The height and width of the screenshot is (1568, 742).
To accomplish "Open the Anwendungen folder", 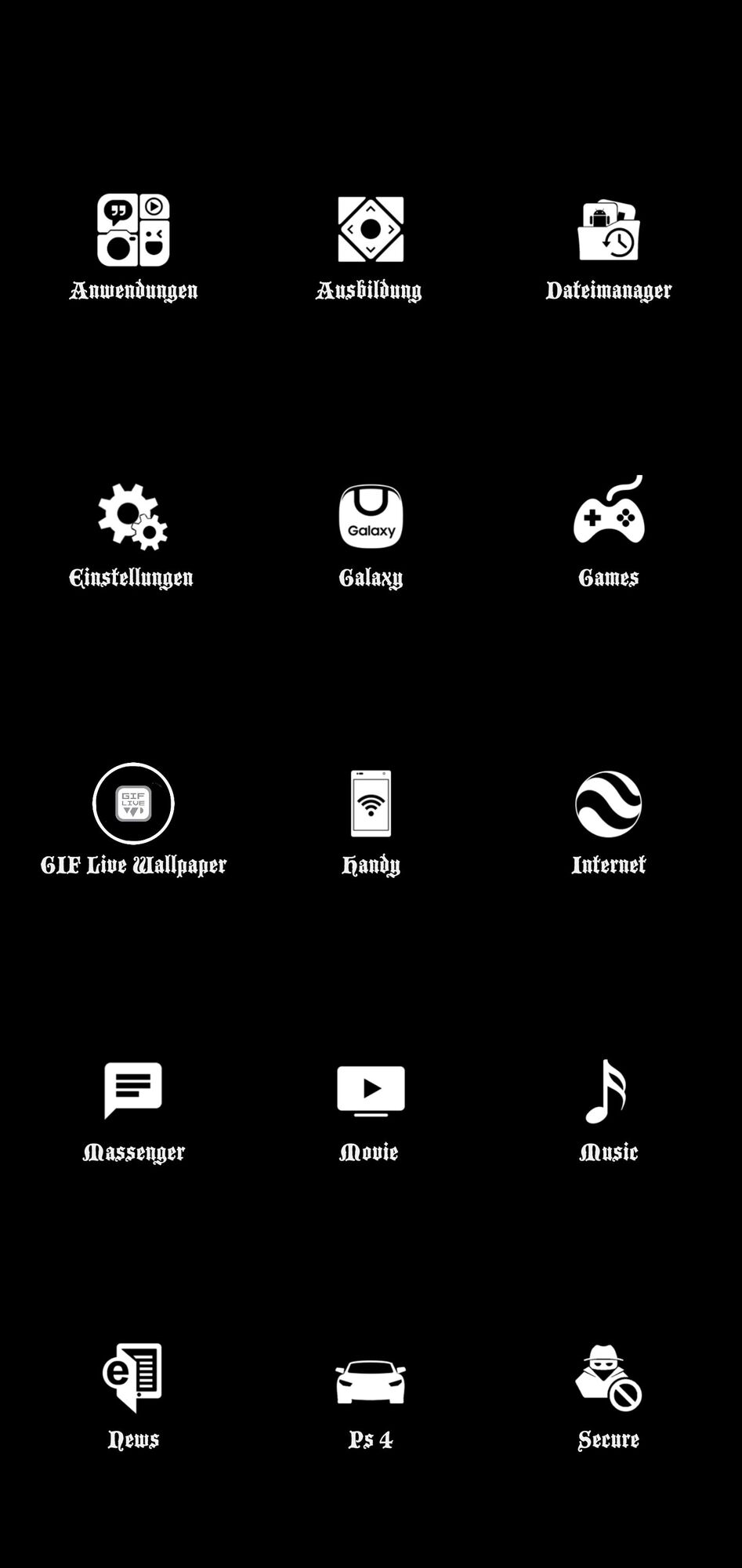I will coord(133,230).
